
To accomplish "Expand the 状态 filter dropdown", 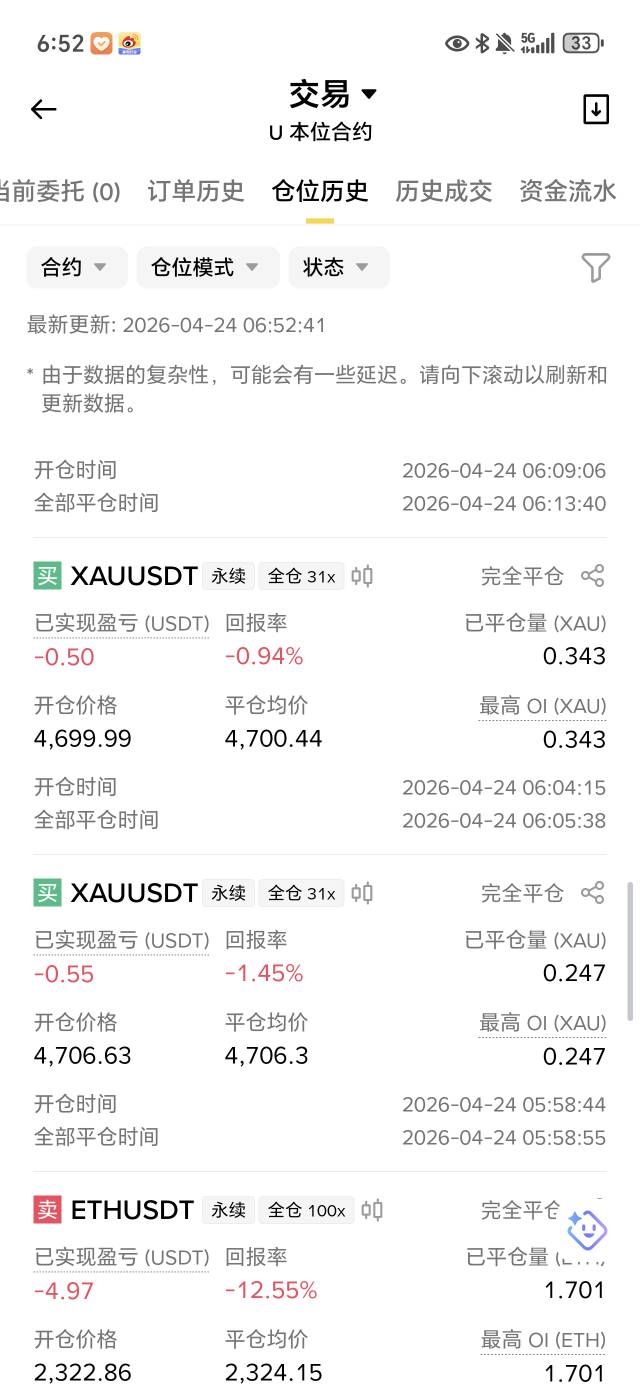I will click(337, 267).
